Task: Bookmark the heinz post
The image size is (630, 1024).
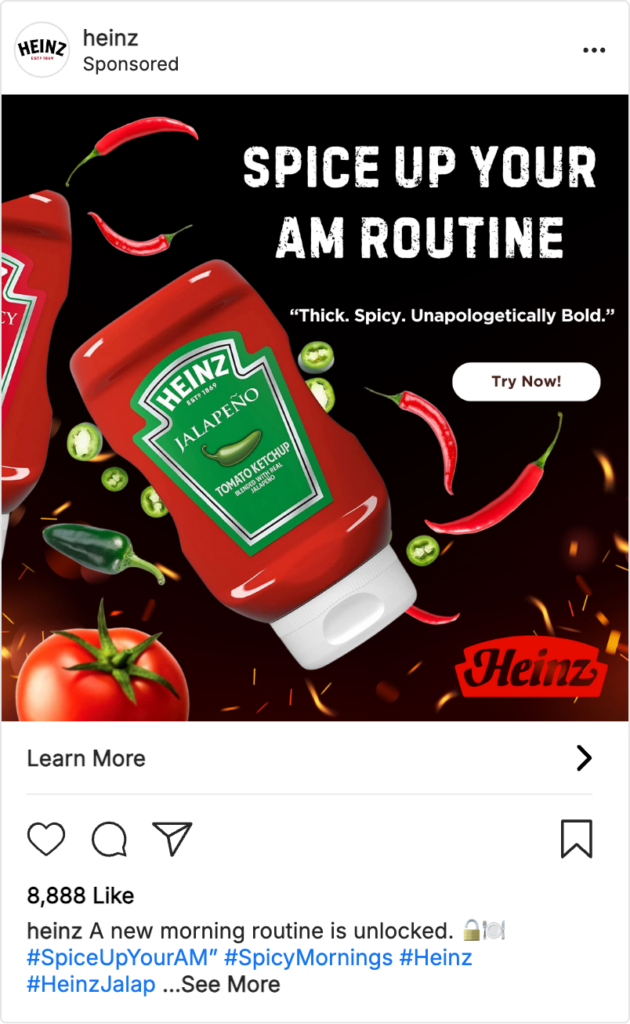Action: click(x=576, y=838)
